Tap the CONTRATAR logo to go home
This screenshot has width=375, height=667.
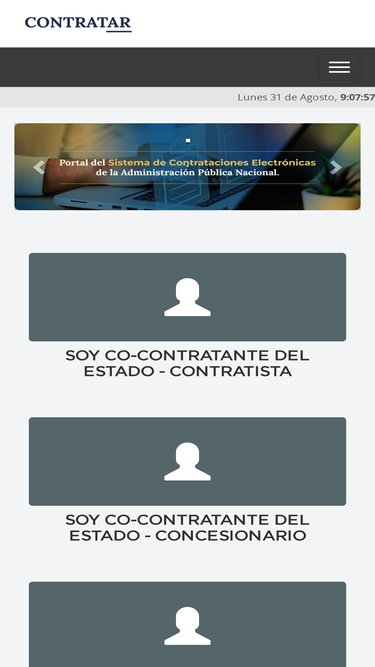(x=78, y=23)
